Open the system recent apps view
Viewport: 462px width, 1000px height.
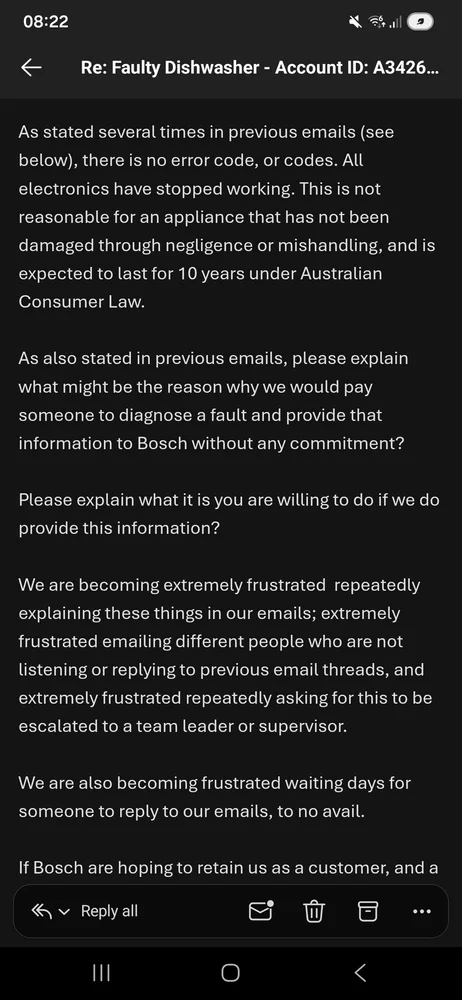pyautogui.click(x=101, y=973)
